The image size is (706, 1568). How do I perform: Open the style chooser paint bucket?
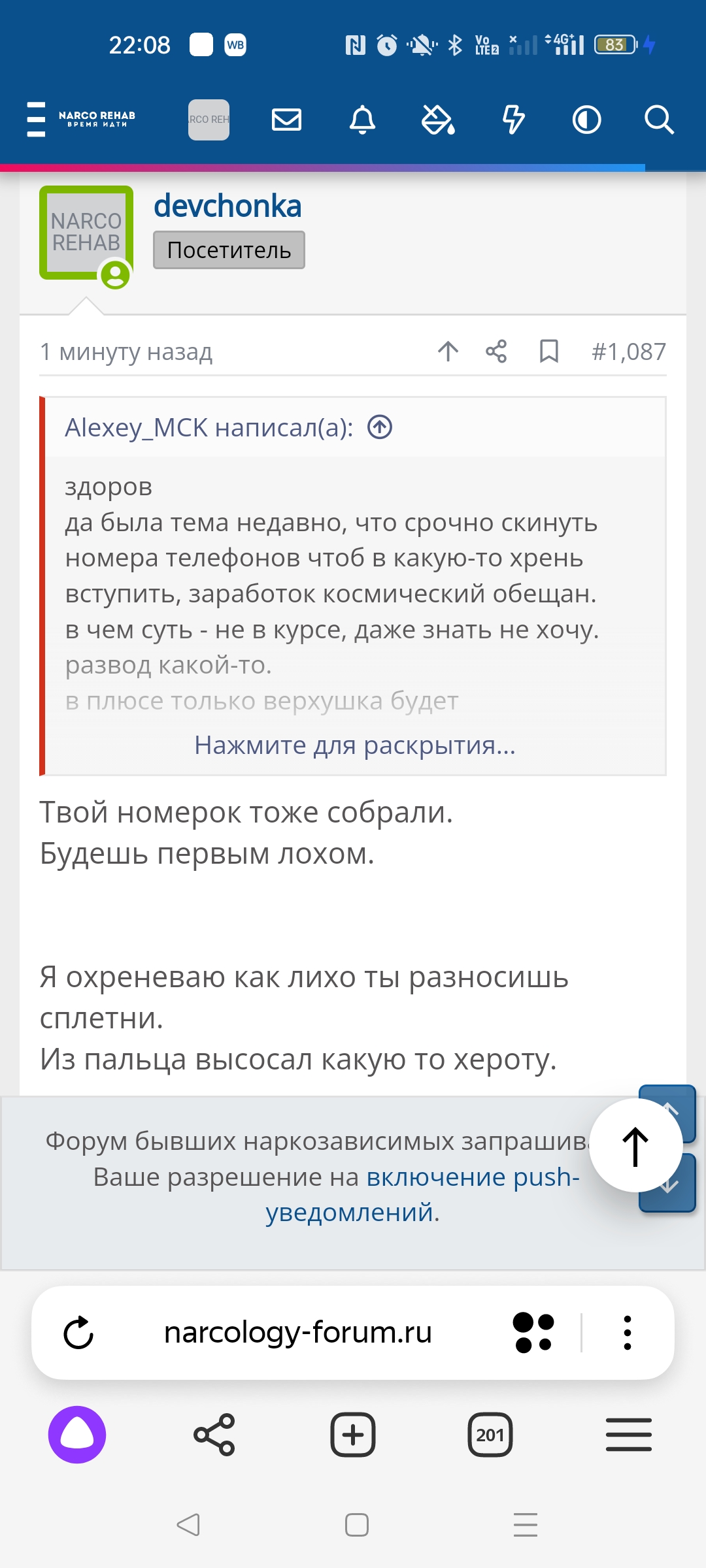[x=438, y=120]
